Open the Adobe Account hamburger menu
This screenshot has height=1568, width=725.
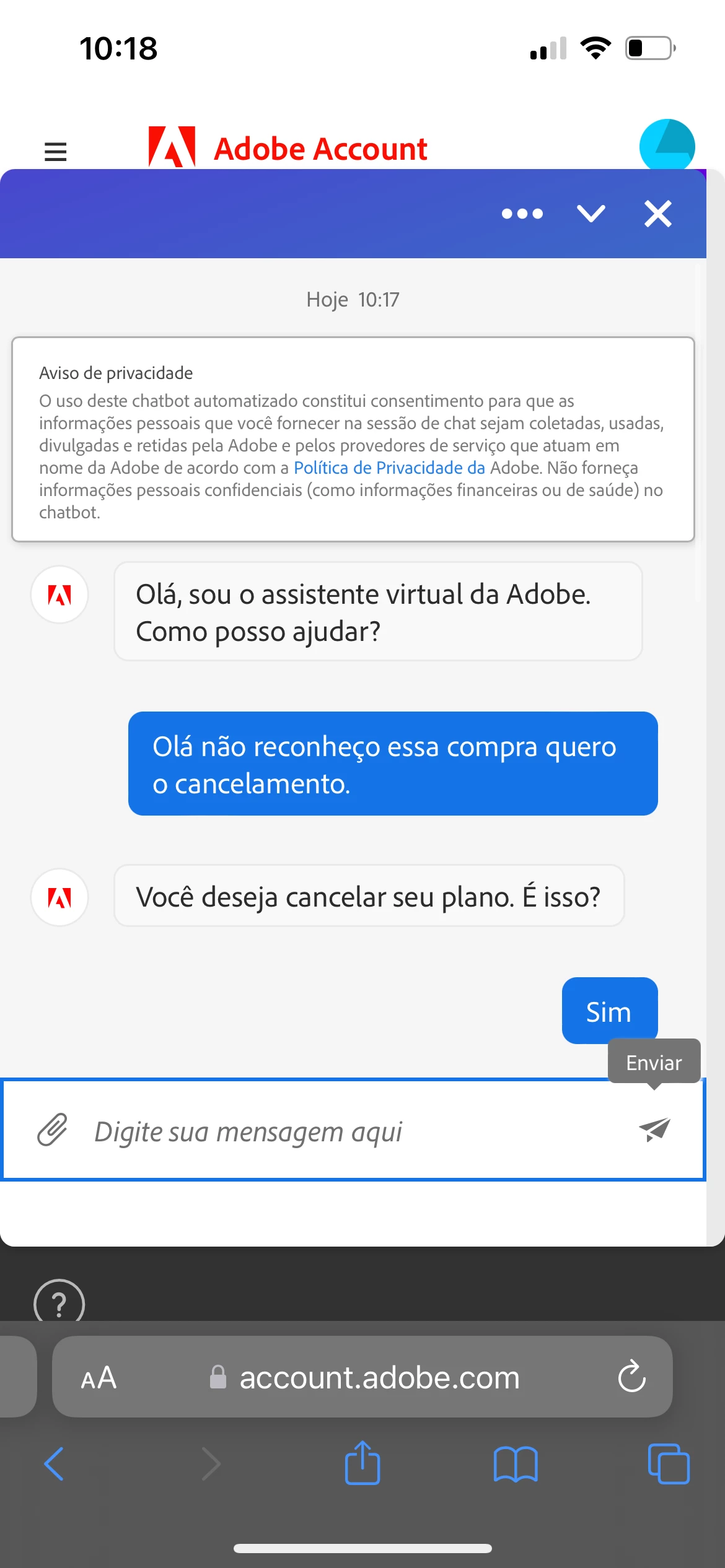point(56,151)
